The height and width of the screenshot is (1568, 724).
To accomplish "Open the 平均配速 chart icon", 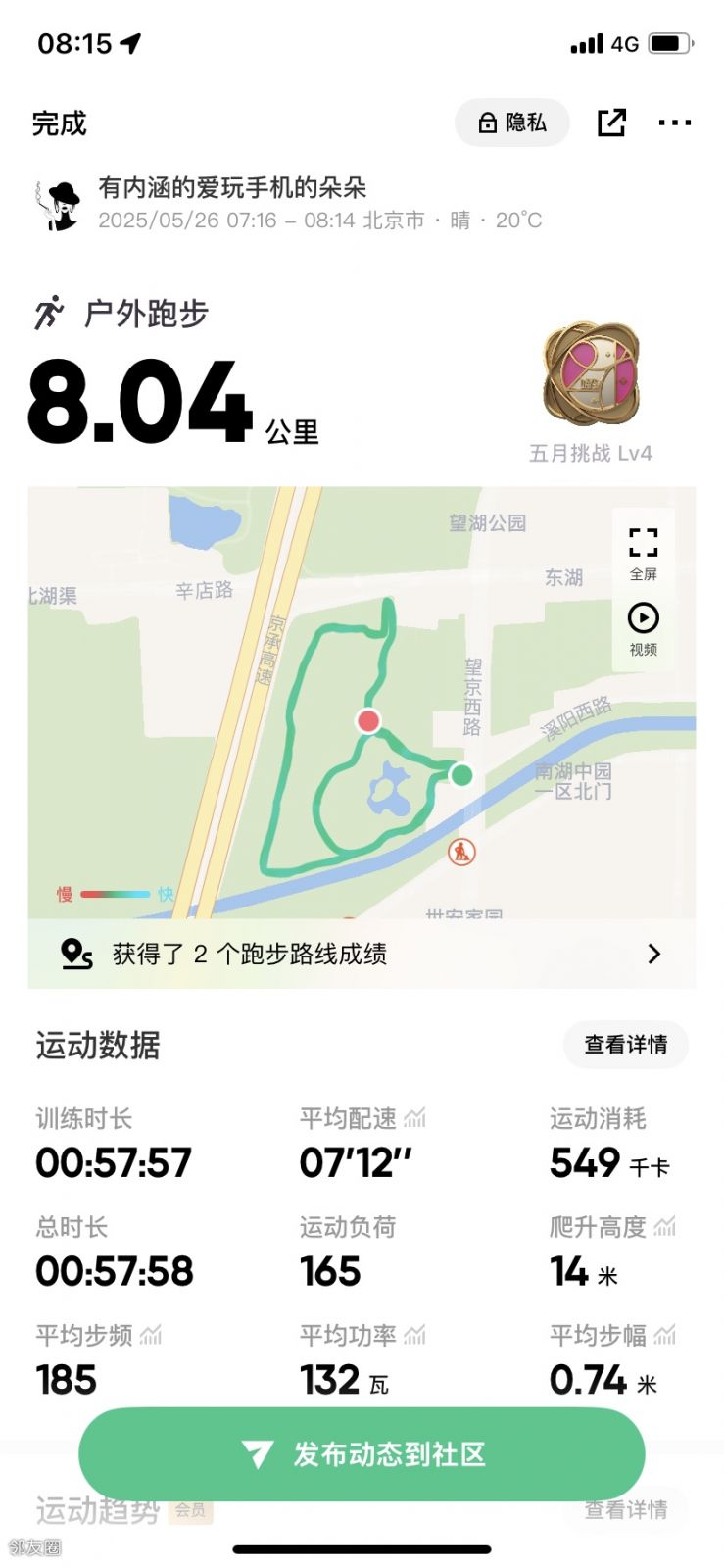I will 415,1118.
